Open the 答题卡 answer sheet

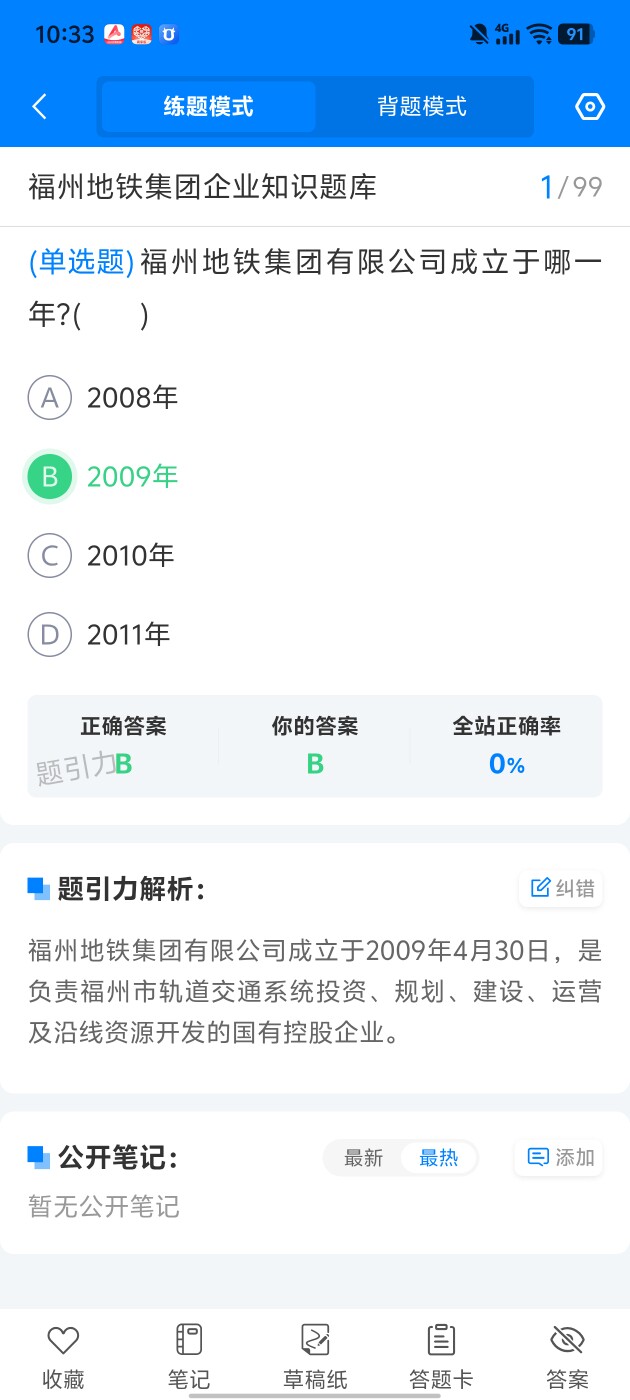[x=441, y=1357]
